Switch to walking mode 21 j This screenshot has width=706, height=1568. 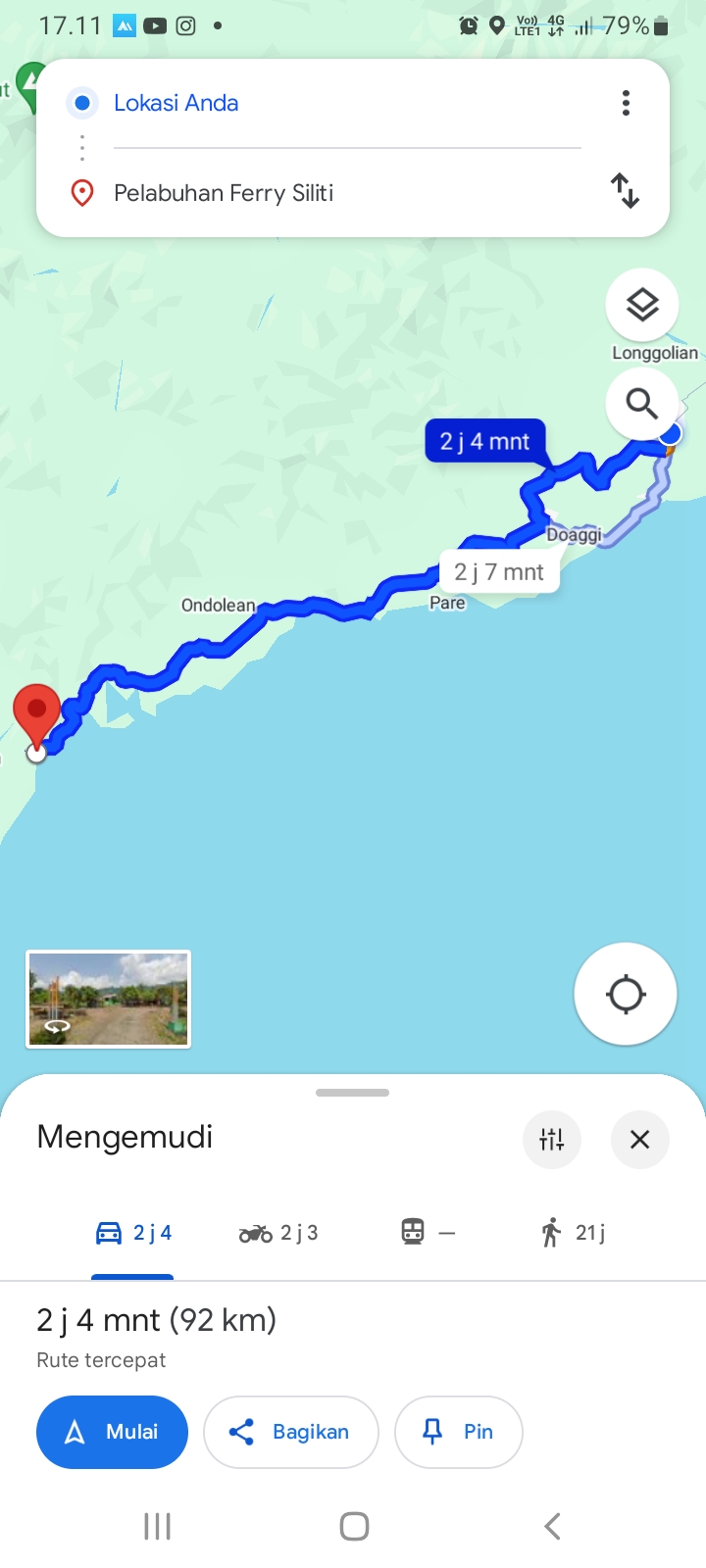(573, 1233)
